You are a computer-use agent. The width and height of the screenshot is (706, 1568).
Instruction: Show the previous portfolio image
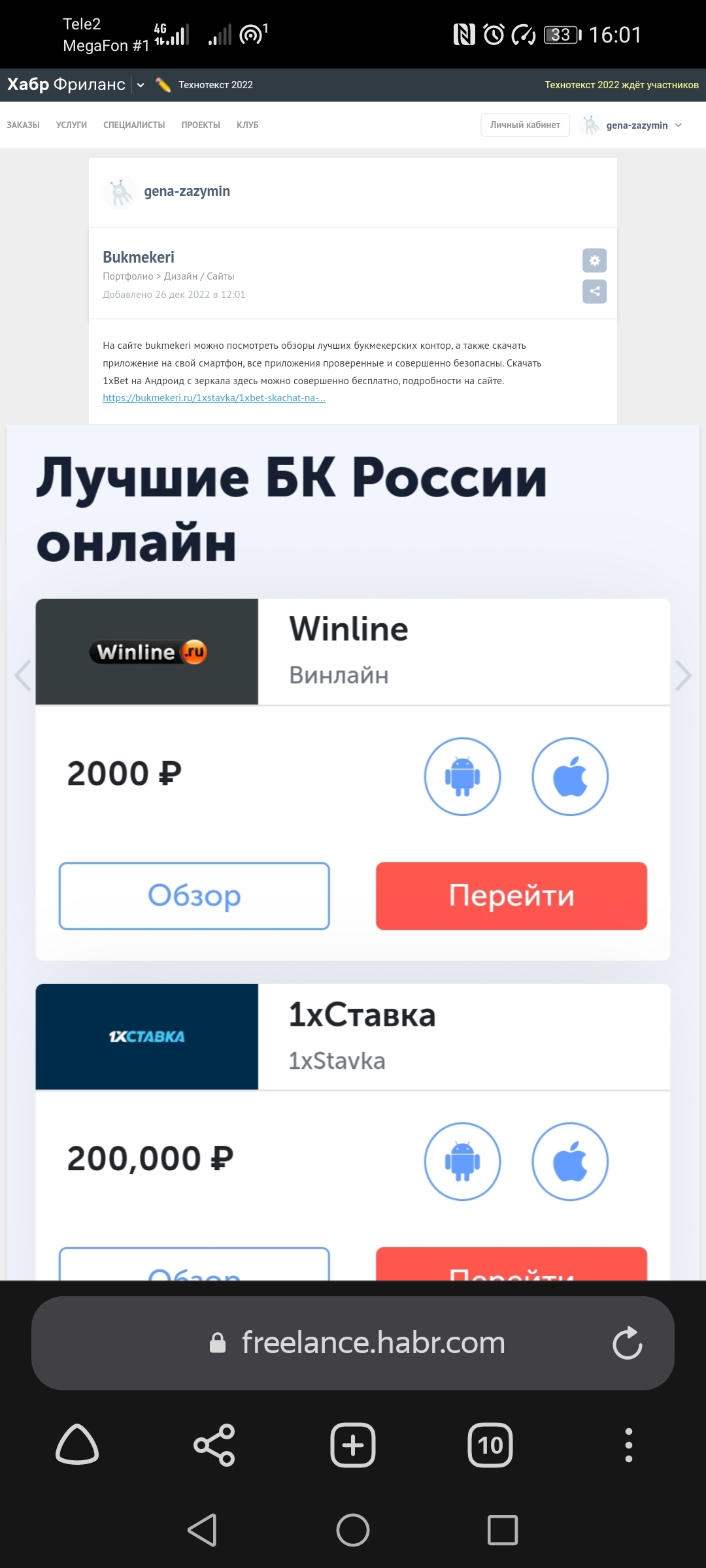pyautogui.click(x=23, y=676)
